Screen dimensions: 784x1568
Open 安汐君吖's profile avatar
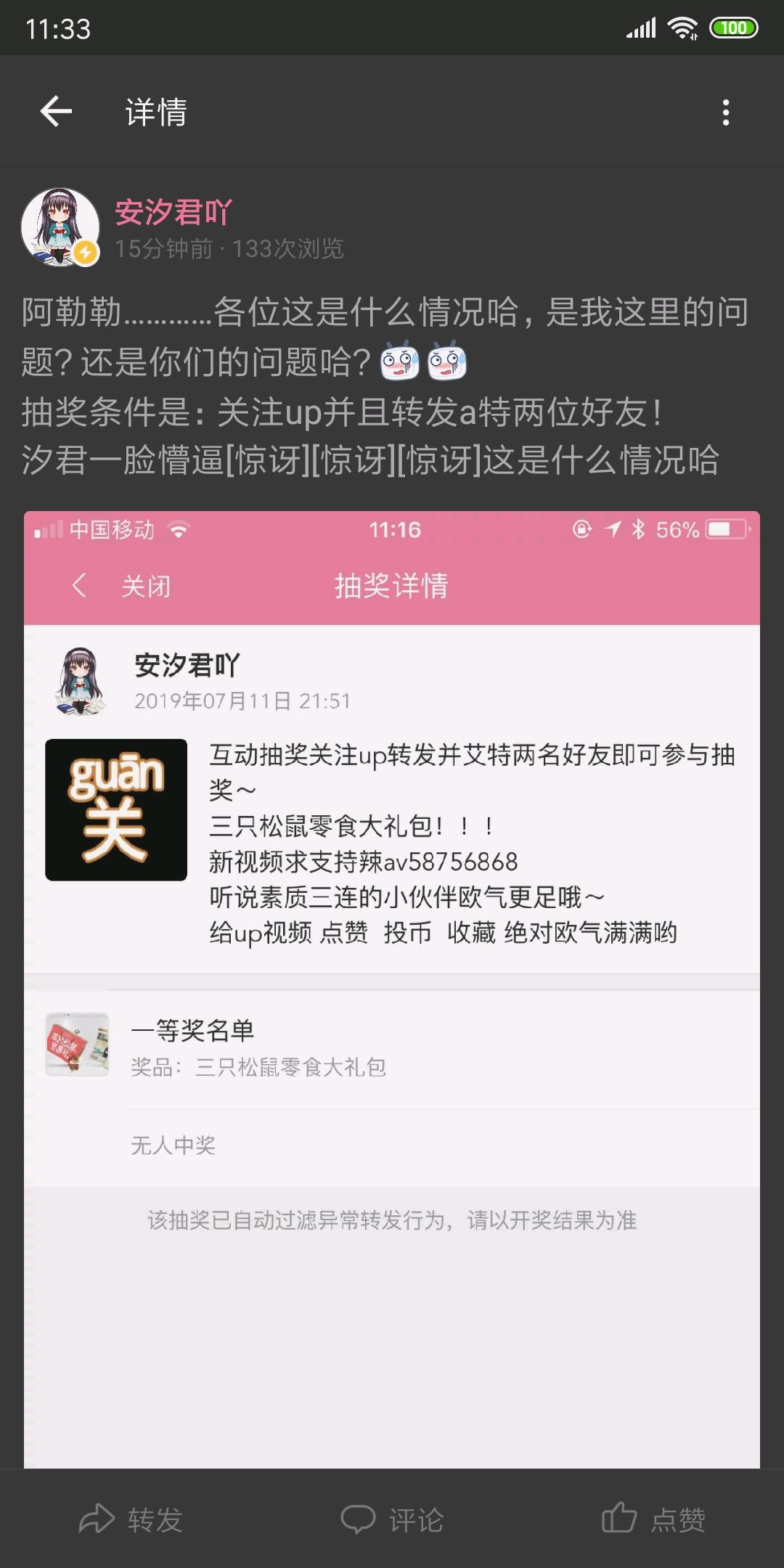coord(60,227)
